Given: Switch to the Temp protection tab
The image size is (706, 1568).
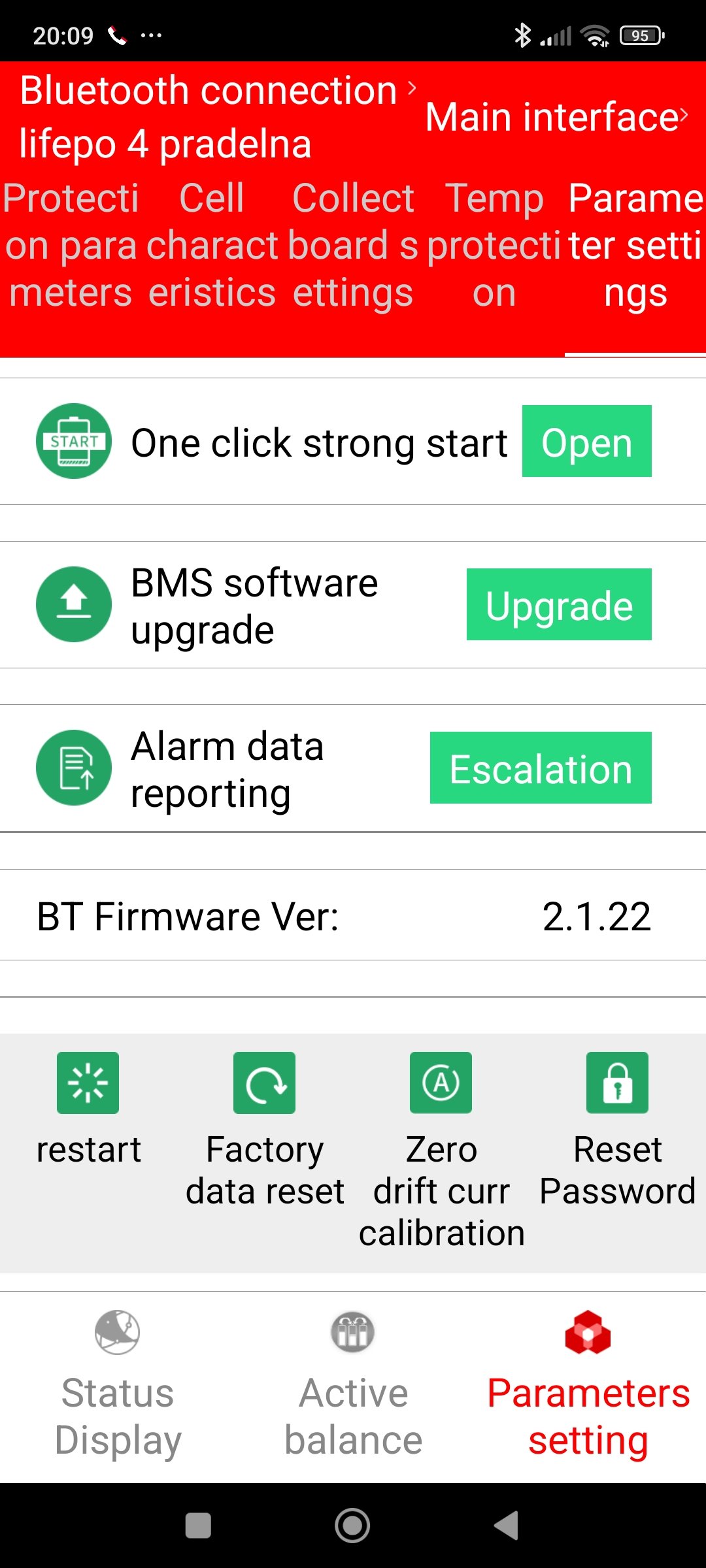Looking at the screenshot, I should click(x=494, y=246).
